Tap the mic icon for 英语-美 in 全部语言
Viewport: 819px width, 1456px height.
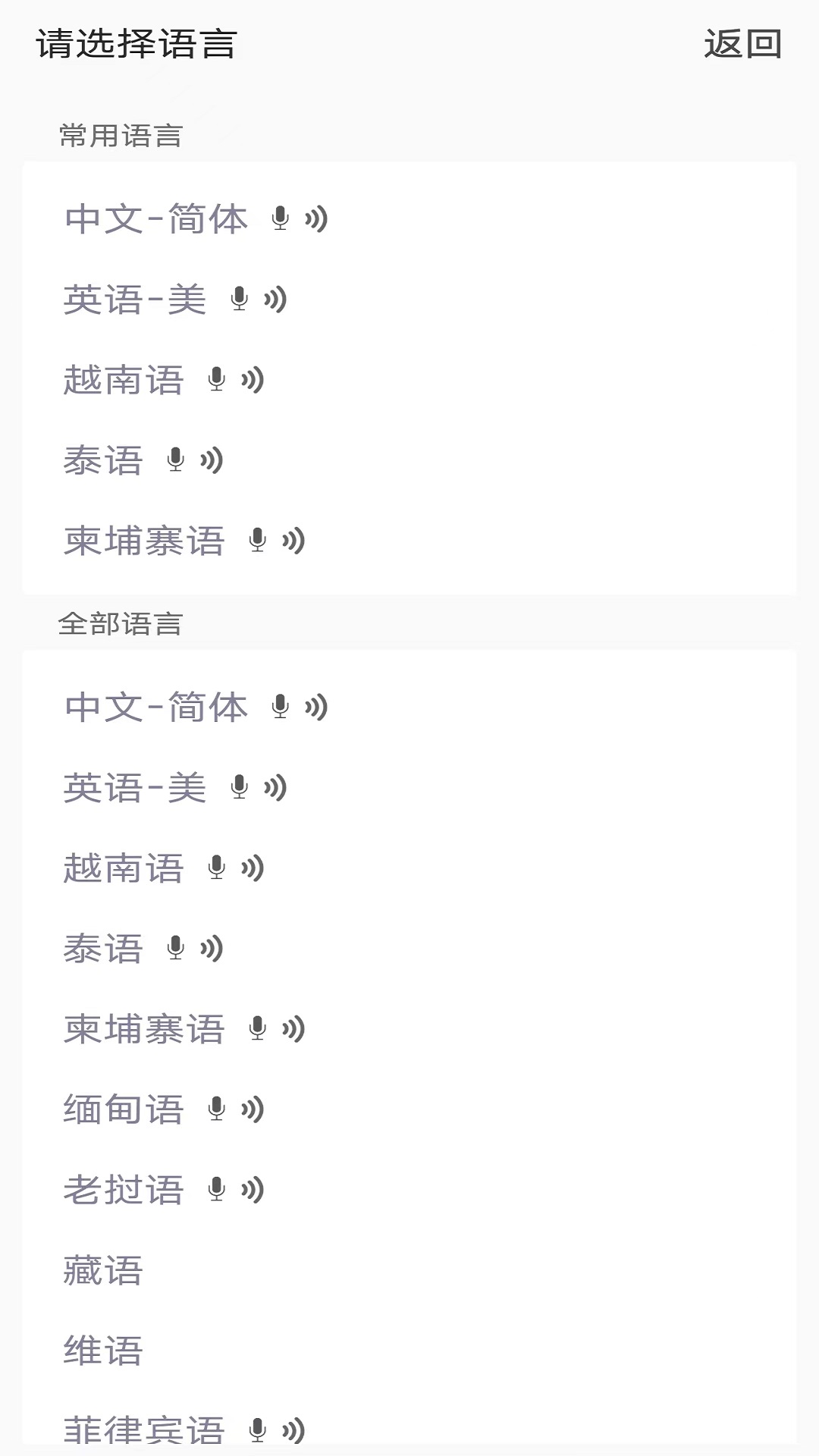(x=240, y=789)
